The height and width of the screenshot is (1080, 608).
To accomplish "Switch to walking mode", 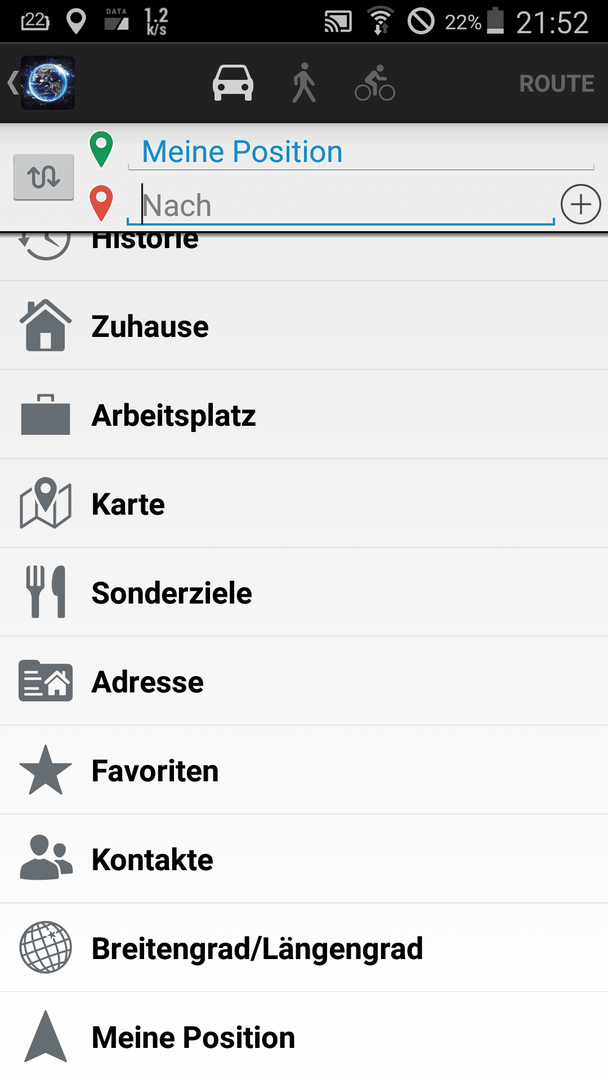I will [x=303, y=83].
